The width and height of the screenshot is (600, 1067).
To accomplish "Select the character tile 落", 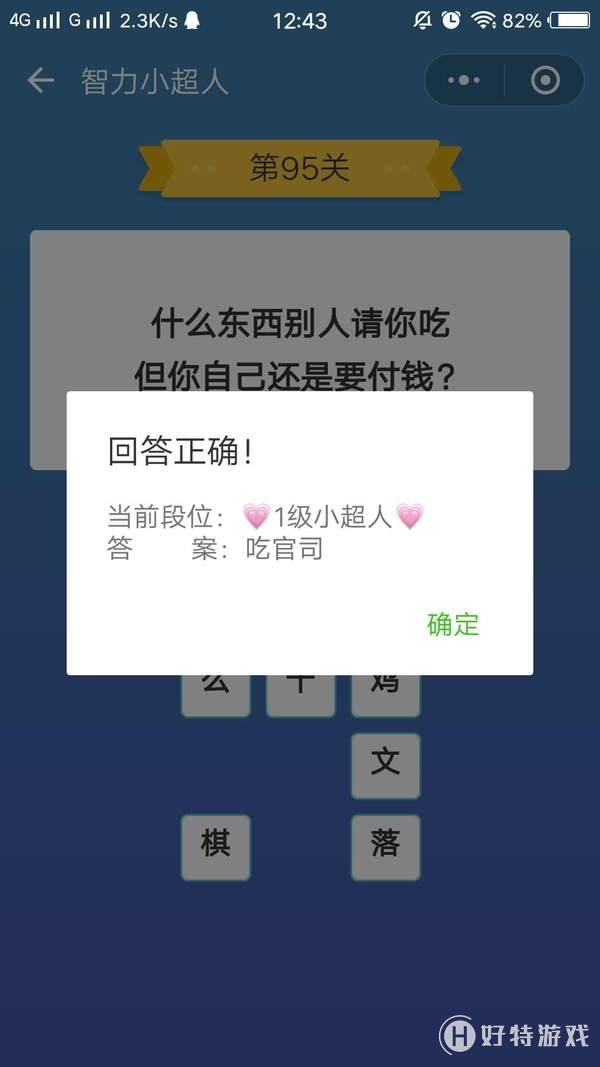I will coord(385,846).
